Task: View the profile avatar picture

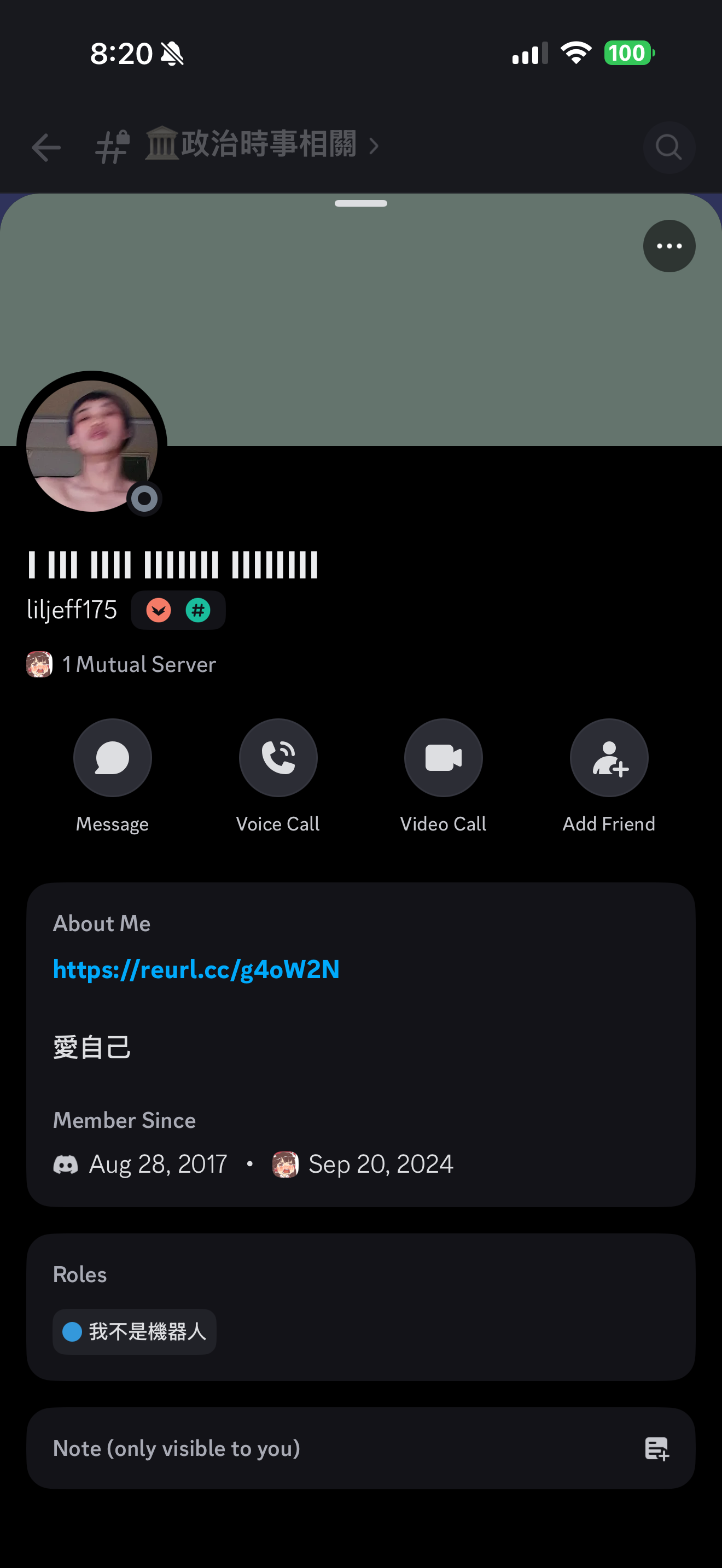Action: (92, 446)
